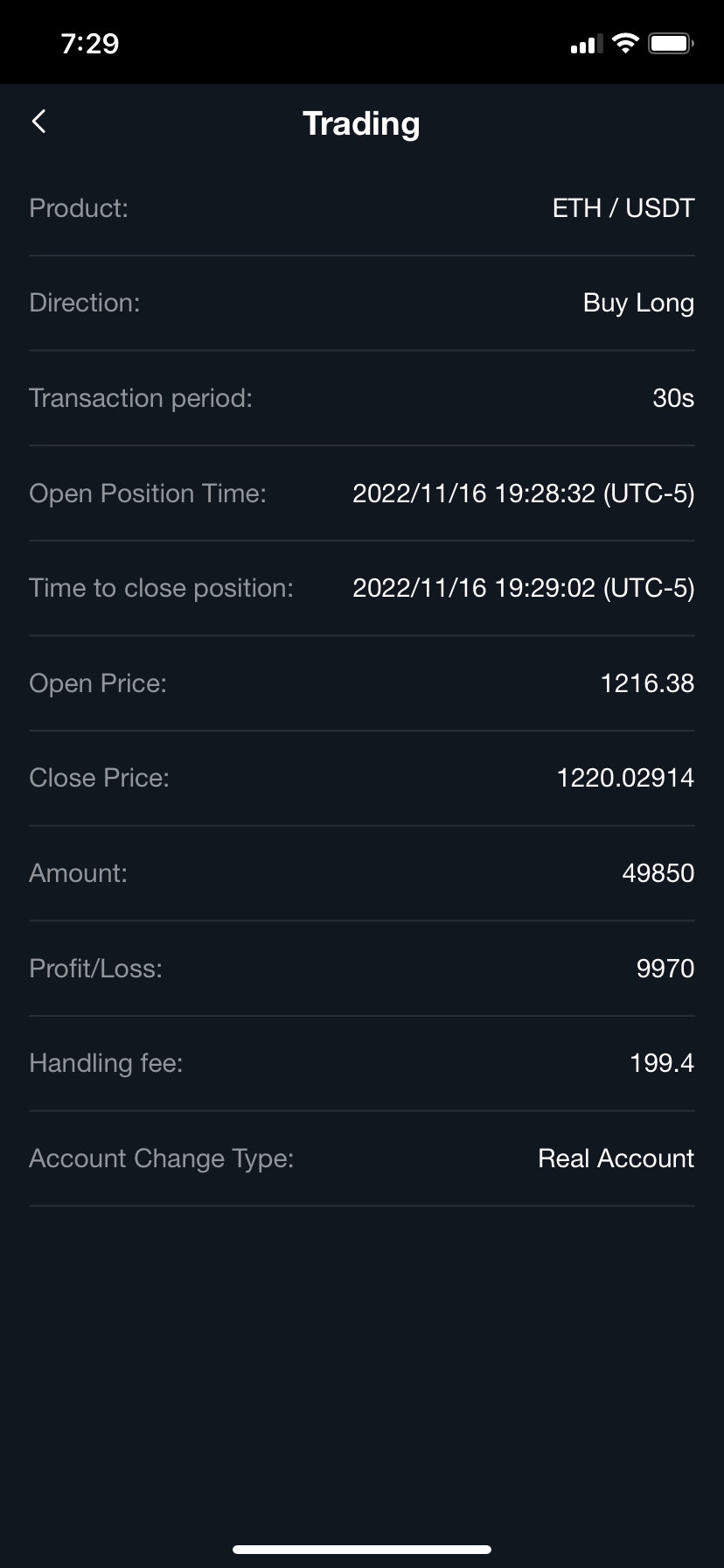The width and height of the screenshot is (724, 1568).
Task: Select the Close Price value 1220.02914
Action: coord(625,777)
